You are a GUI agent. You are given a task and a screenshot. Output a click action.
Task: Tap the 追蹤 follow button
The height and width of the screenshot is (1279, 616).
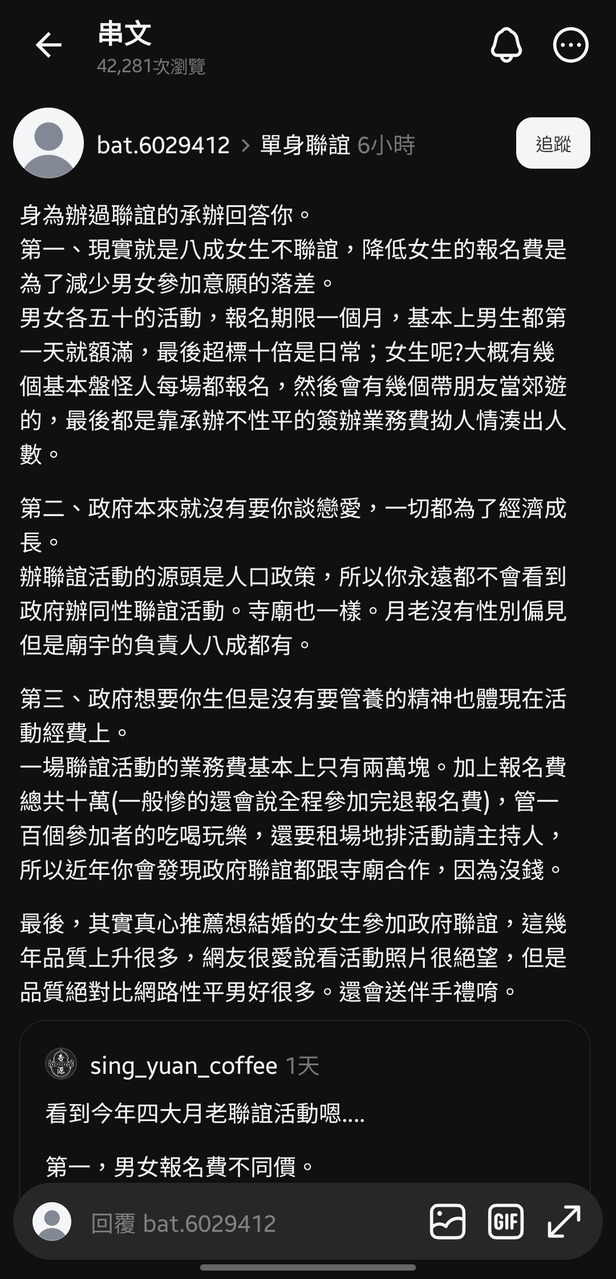pos(553,143)
